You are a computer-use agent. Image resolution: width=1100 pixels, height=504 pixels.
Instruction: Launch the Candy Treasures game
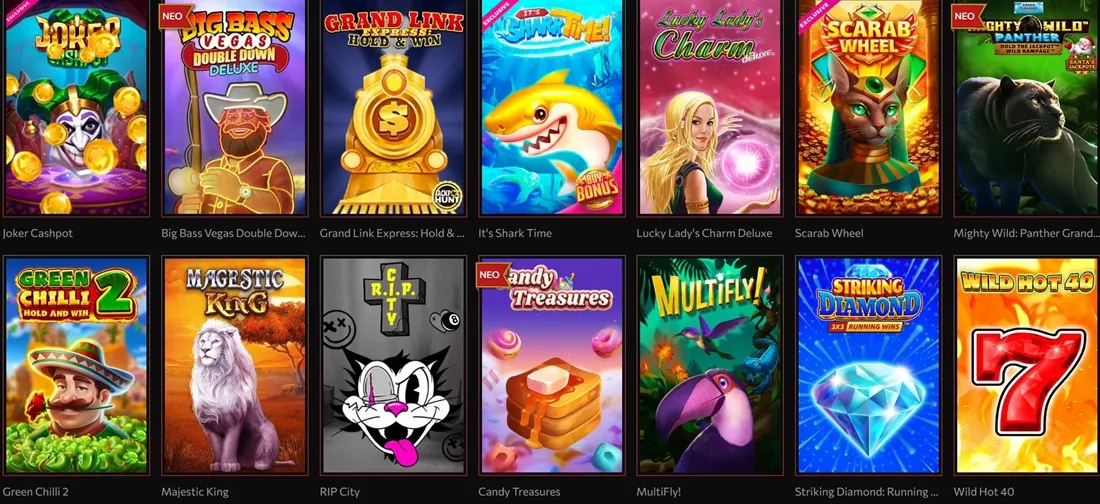click(x=551, y=365)
